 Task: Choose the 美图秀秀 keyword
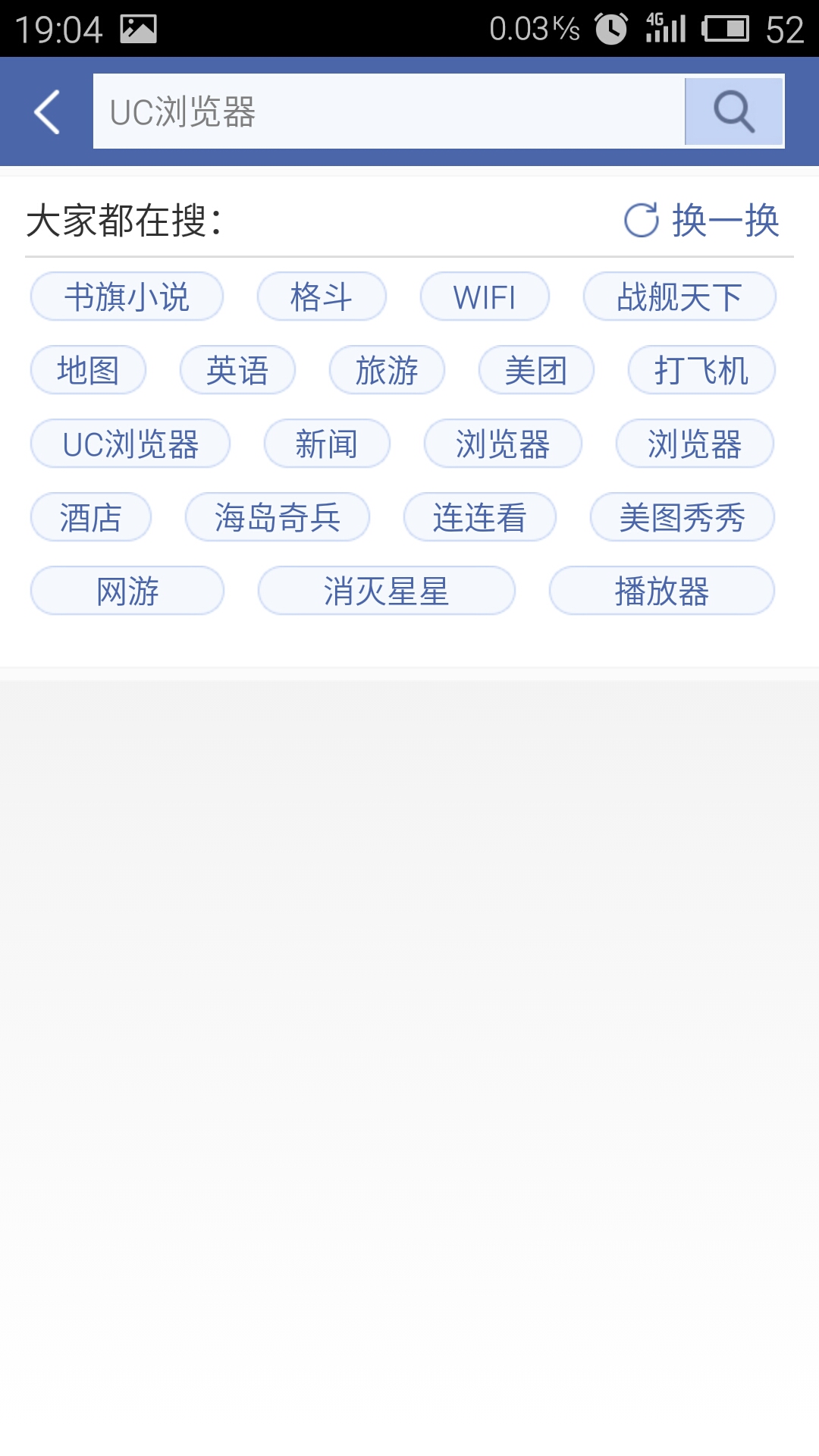(681, 516)
